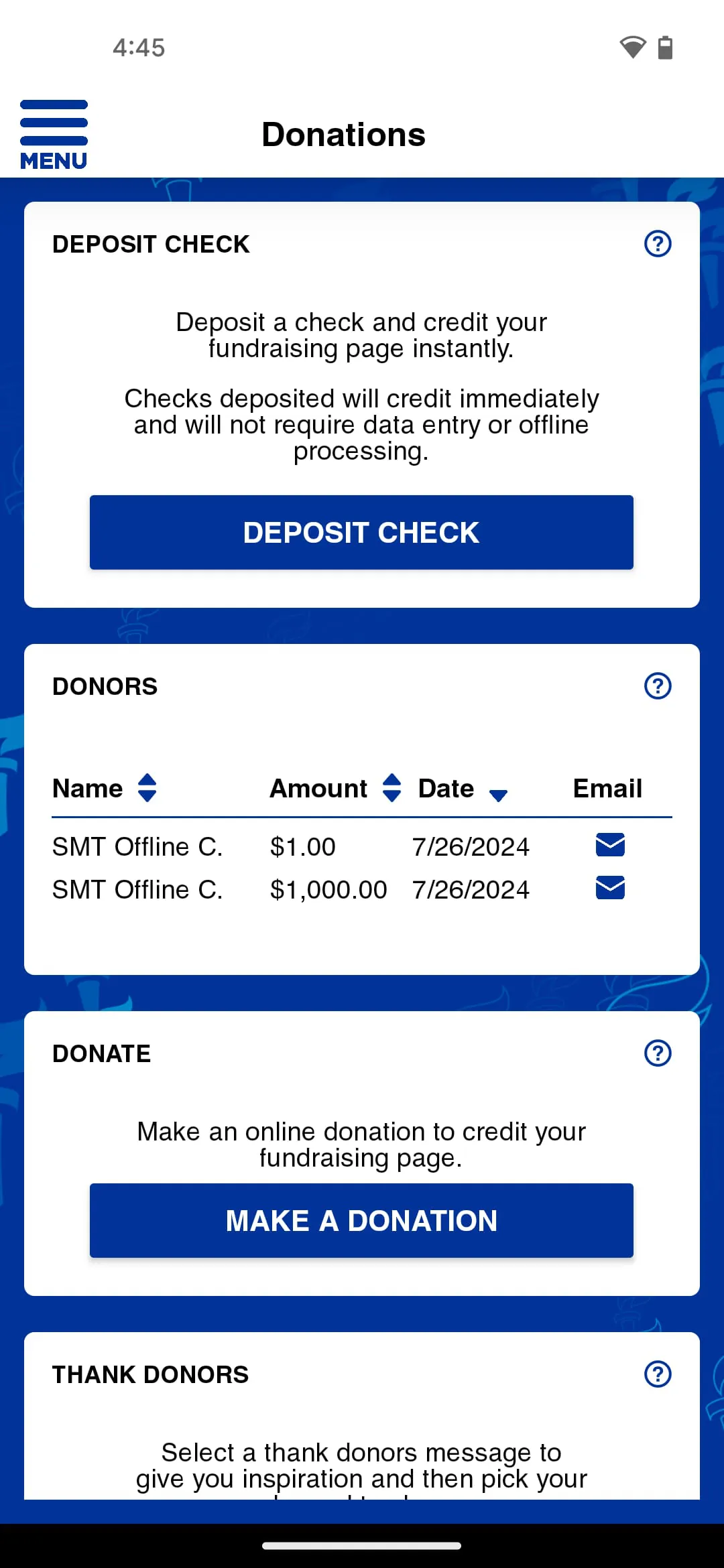Viewport: 724px width, 1568px height.
Task: Open help for Donors section
Action: click(x=658, y=686)
